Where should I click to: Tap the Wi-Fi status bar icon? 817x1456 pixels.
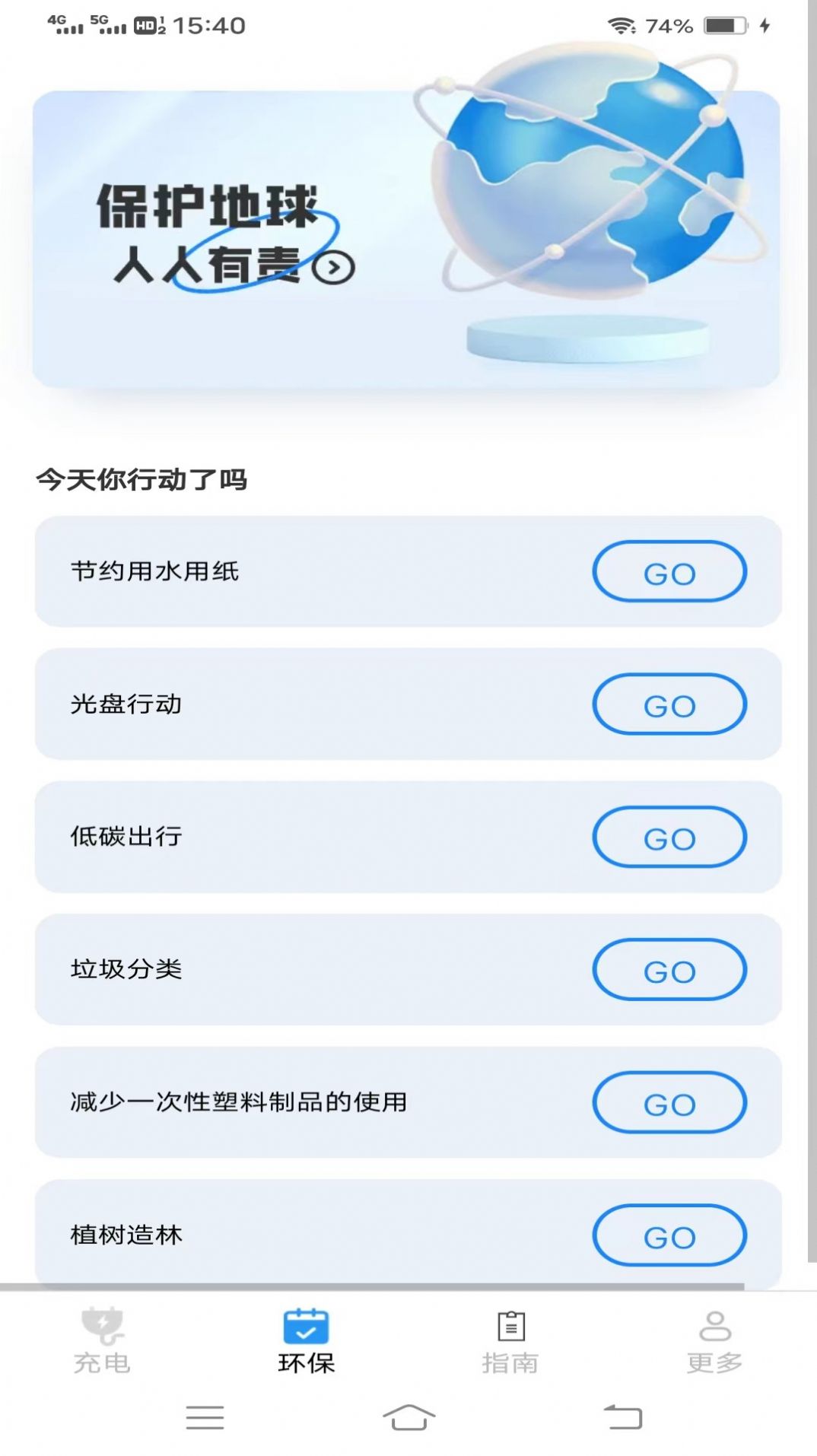coord(622,24)
